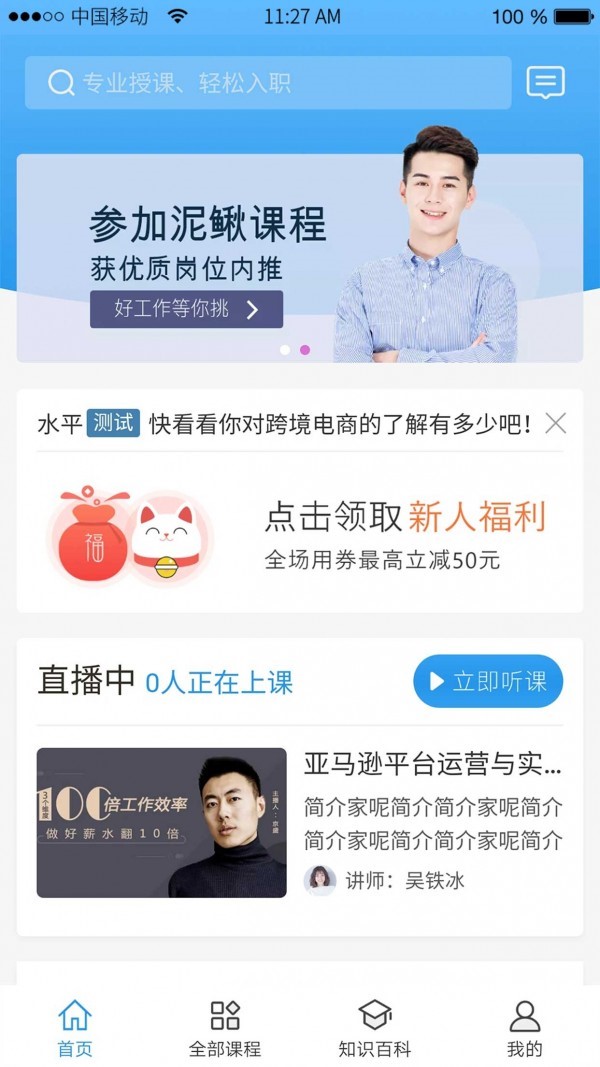Open the 水平测试 cross-border e-commerce quiz
Screen dimensions: 600x1067
(x=283, y=424)
